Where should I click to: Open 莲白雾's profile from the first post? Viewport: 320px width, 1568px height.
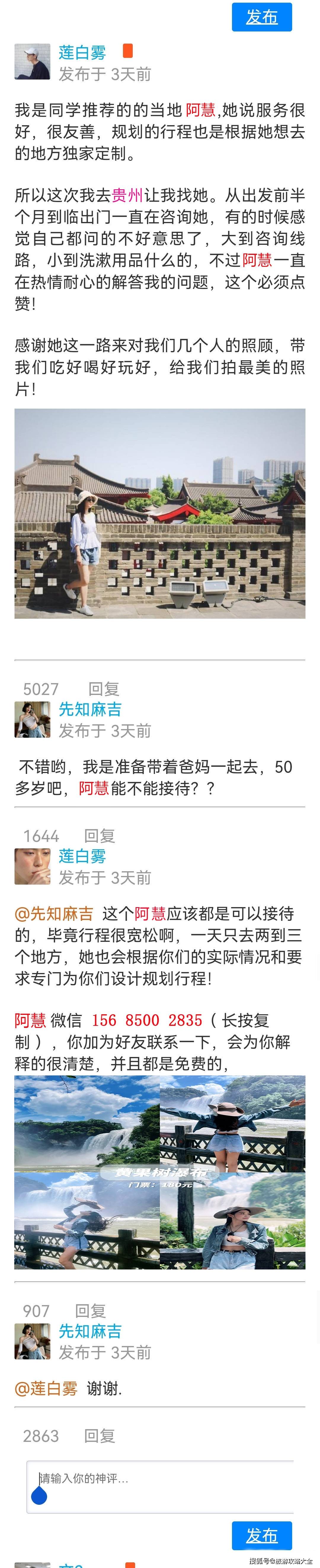[82, 53]
